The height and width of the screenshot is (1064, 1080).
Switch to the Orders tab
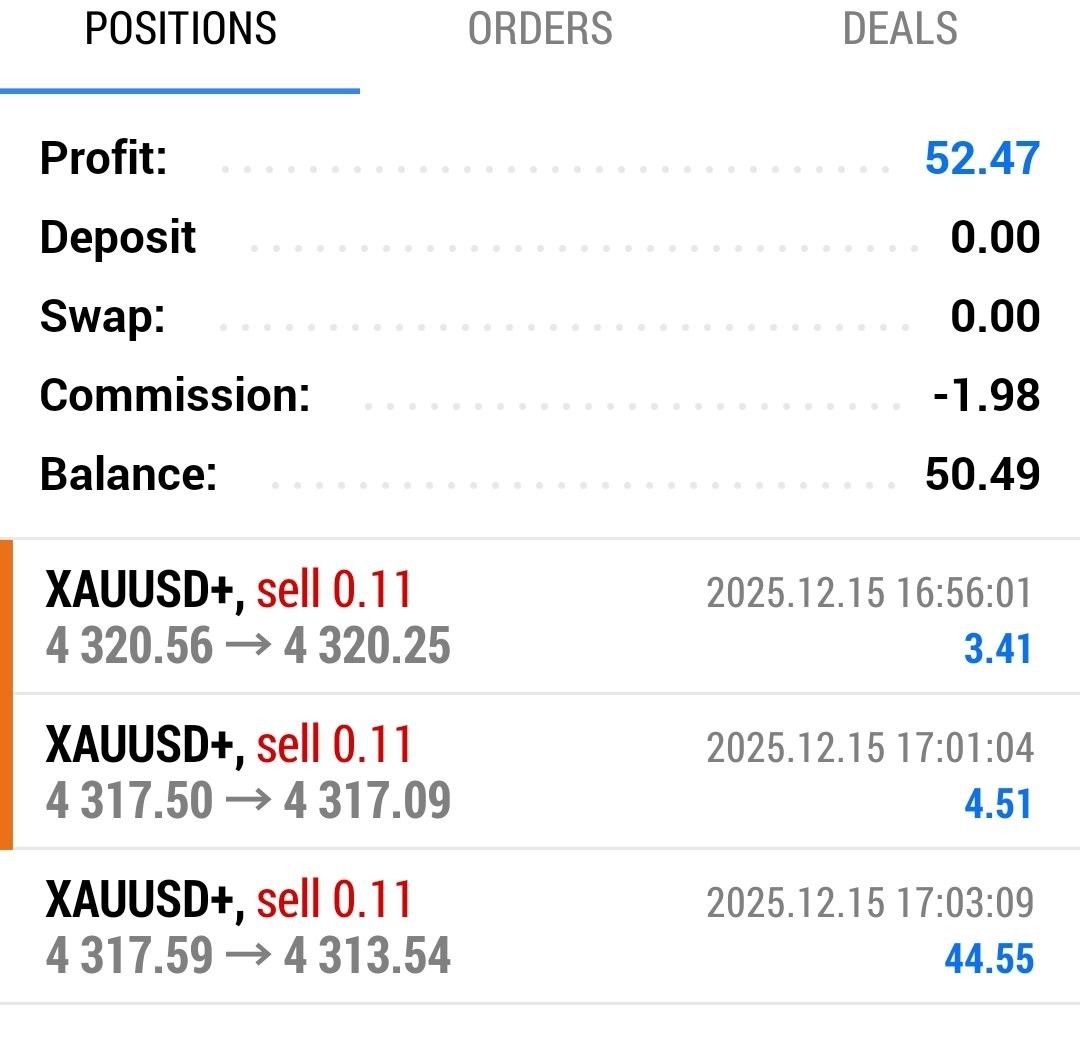[x=540, y=30]
